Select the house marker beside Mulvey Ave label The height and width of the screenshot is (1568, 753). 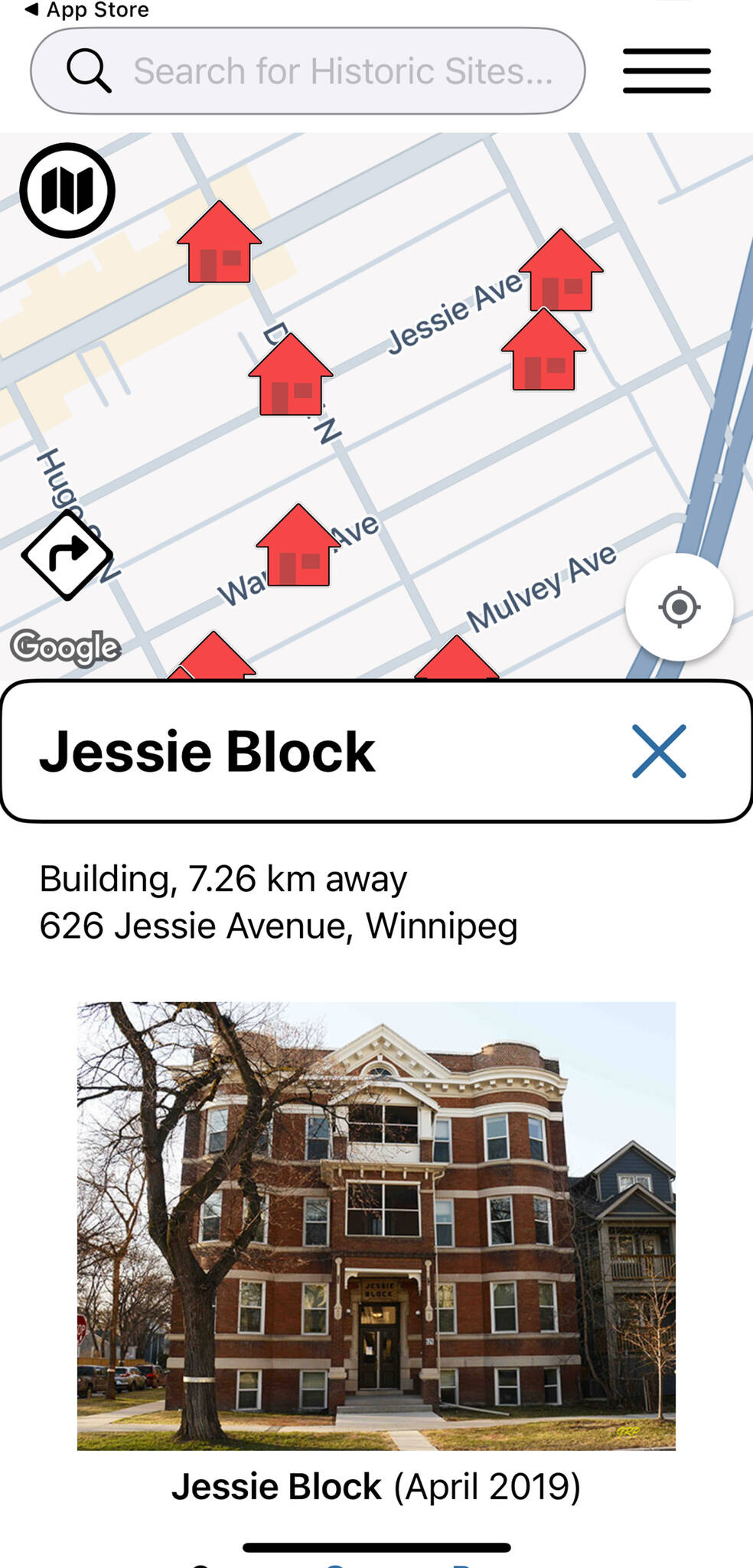(x=457, y=660)
